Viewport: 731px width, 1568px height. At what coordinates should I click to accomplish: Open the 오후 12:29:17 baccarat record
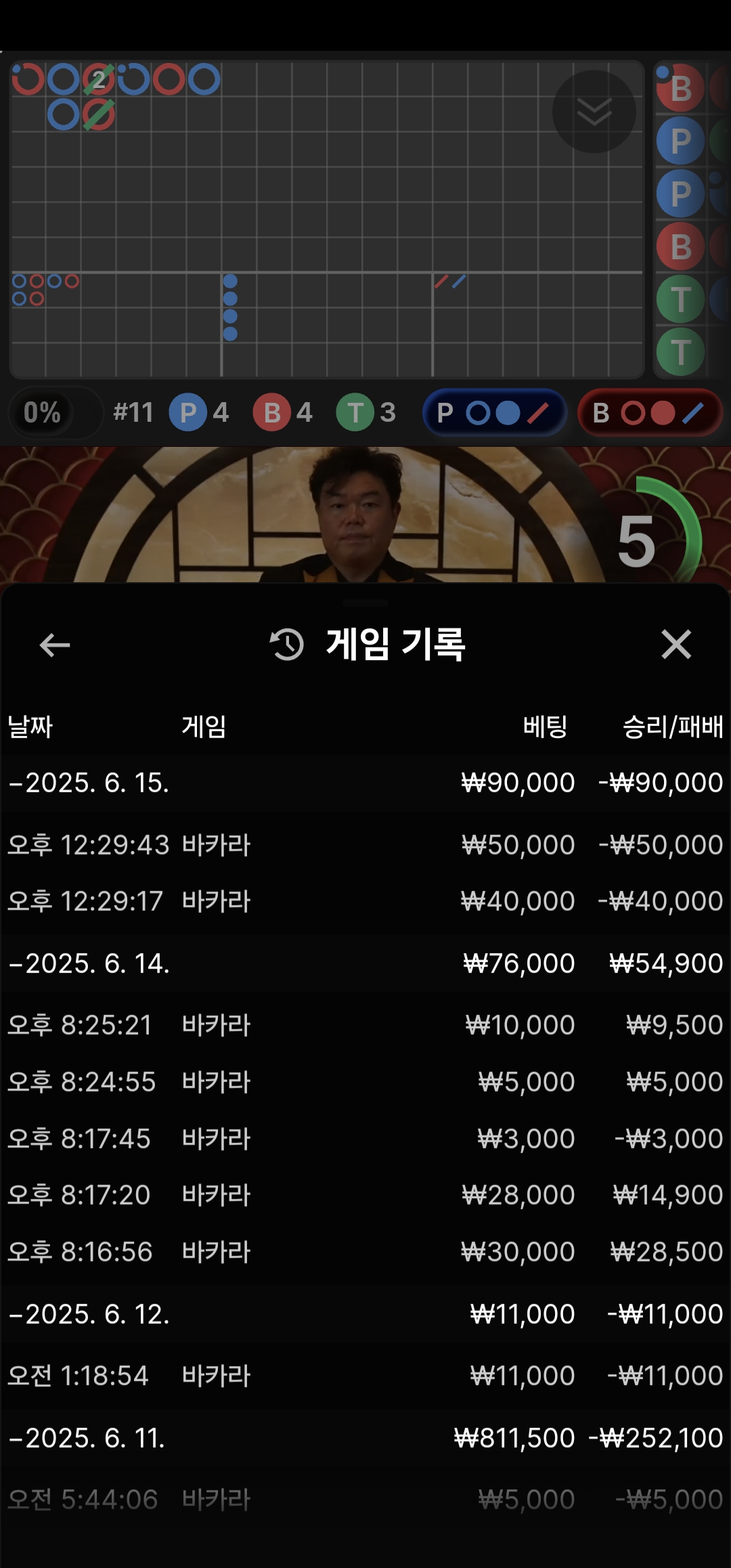(365, 901)
